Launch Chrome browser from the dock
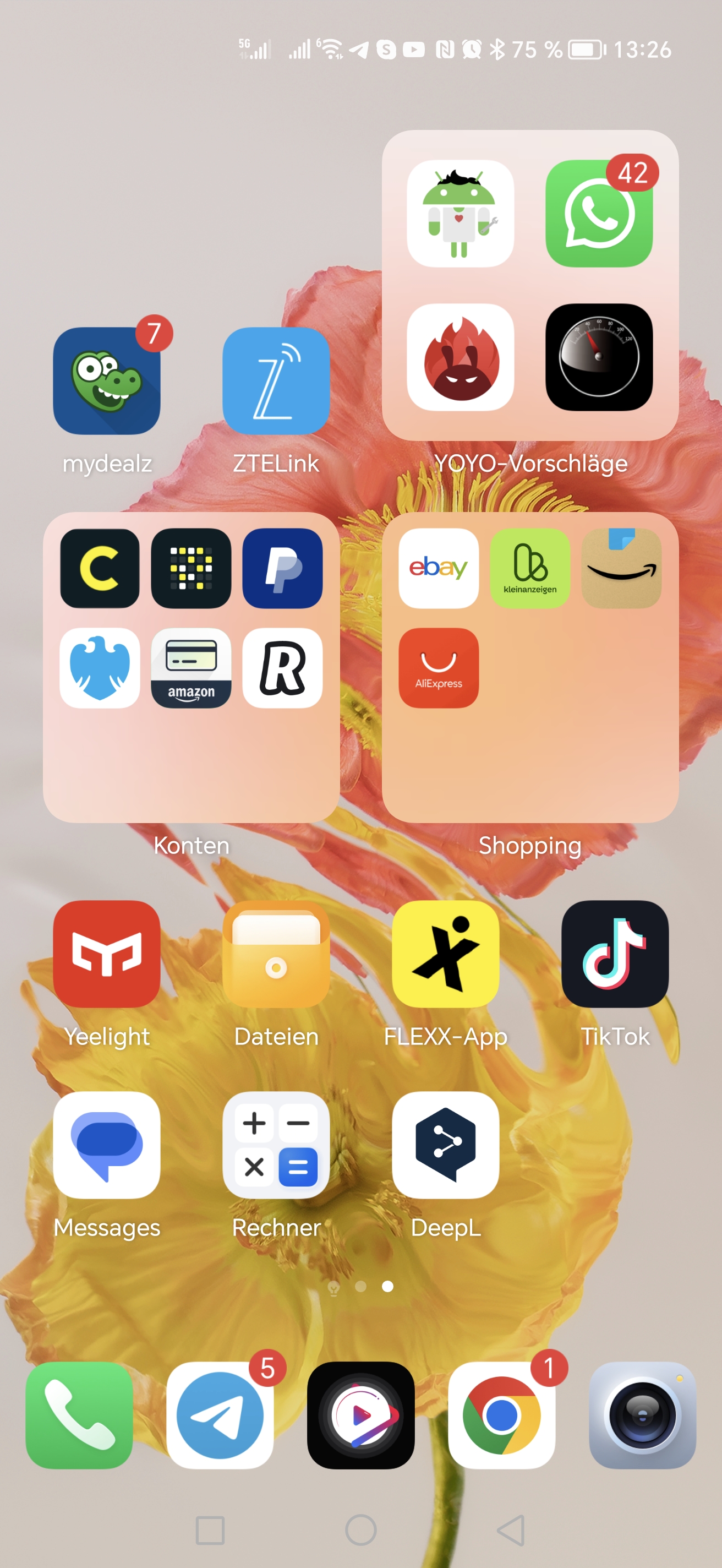The height and width of the screenshot is (1568, 722). tap(502, 1415)
